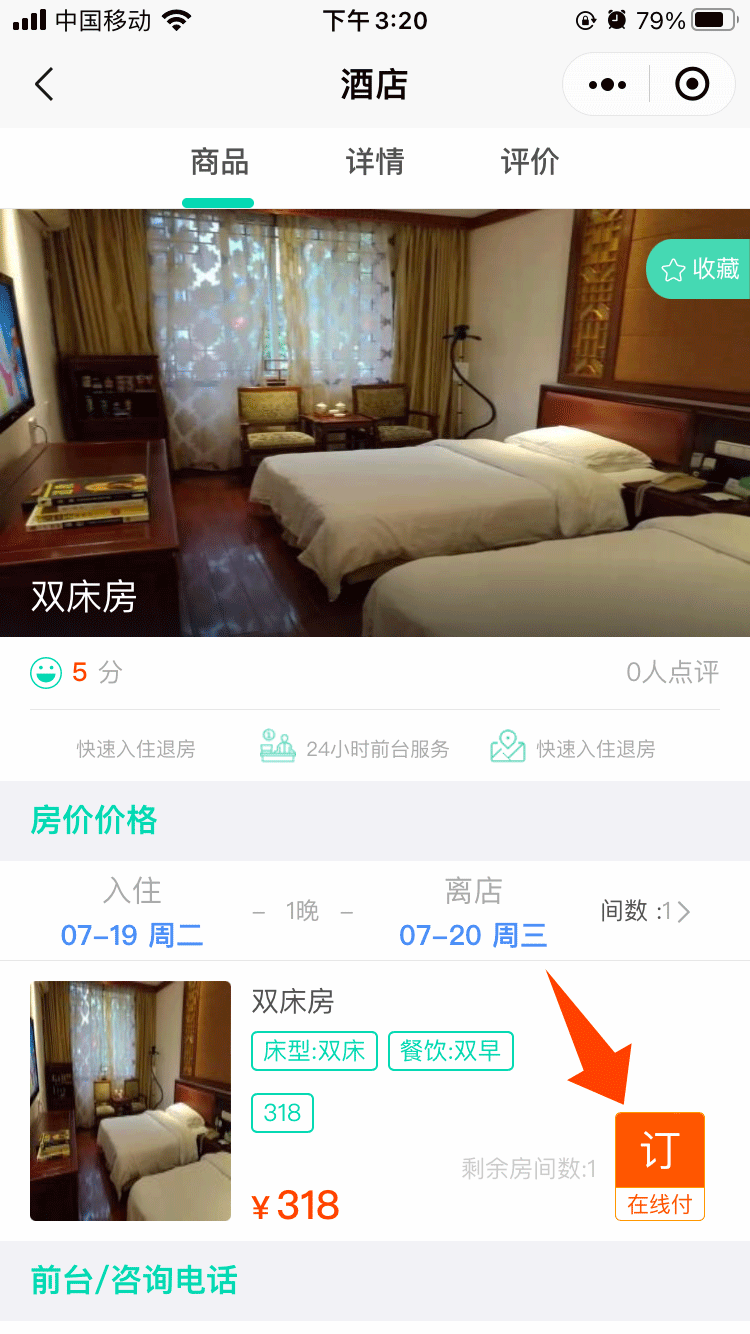
Task: Select the 318 price tag chip
Action: pos(282,1113)
